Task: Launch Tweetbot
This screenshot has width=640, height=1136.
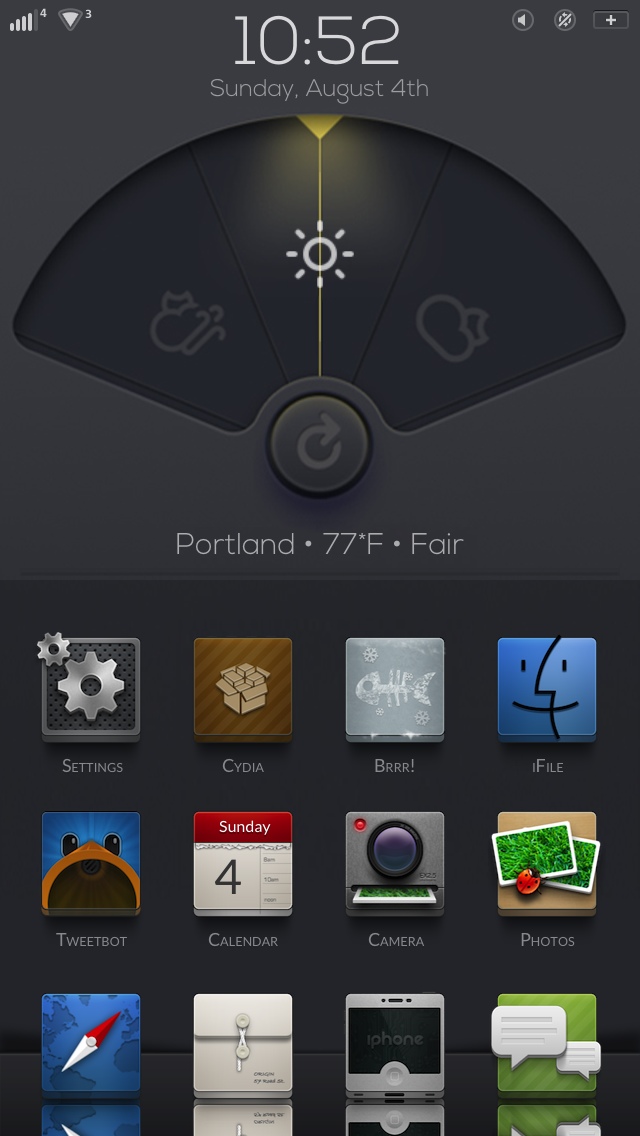Action: (91, 861)
